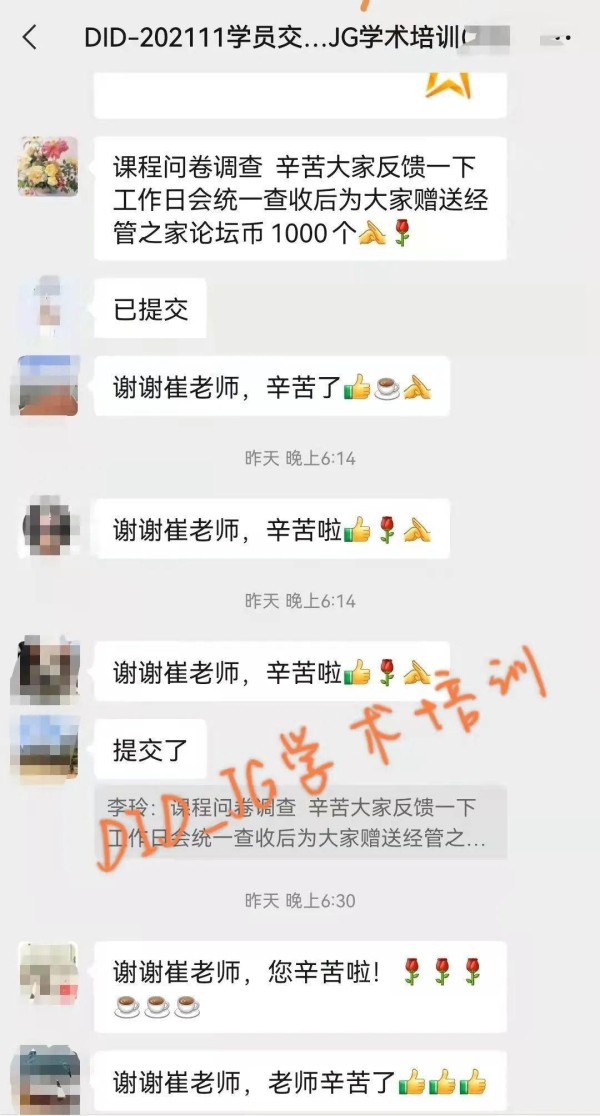Open the avatar beside the 您辛苦啦 message
Screen dimensions: 600x1116
48,972
